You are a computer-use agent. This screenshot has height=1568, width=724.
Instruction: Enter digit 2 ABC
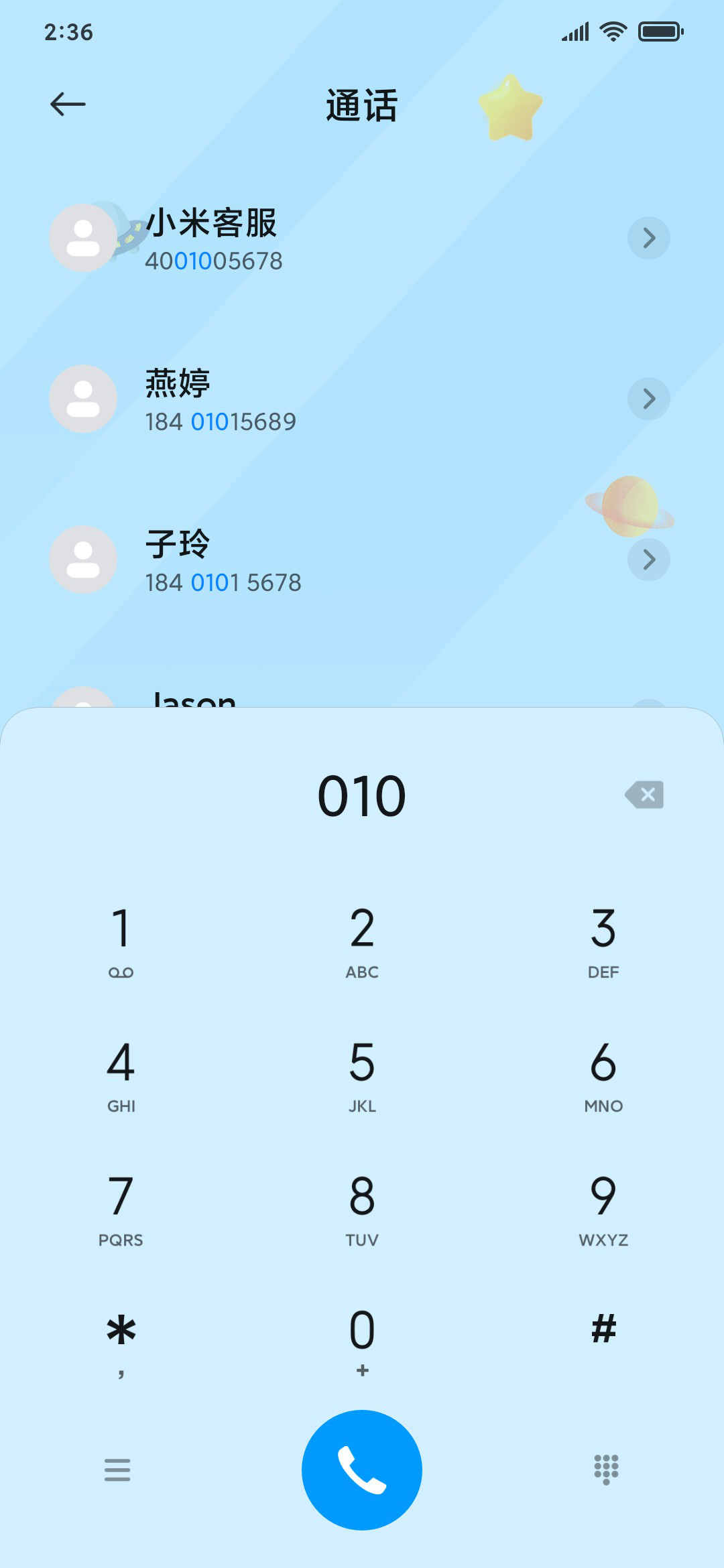coord(362,941)
